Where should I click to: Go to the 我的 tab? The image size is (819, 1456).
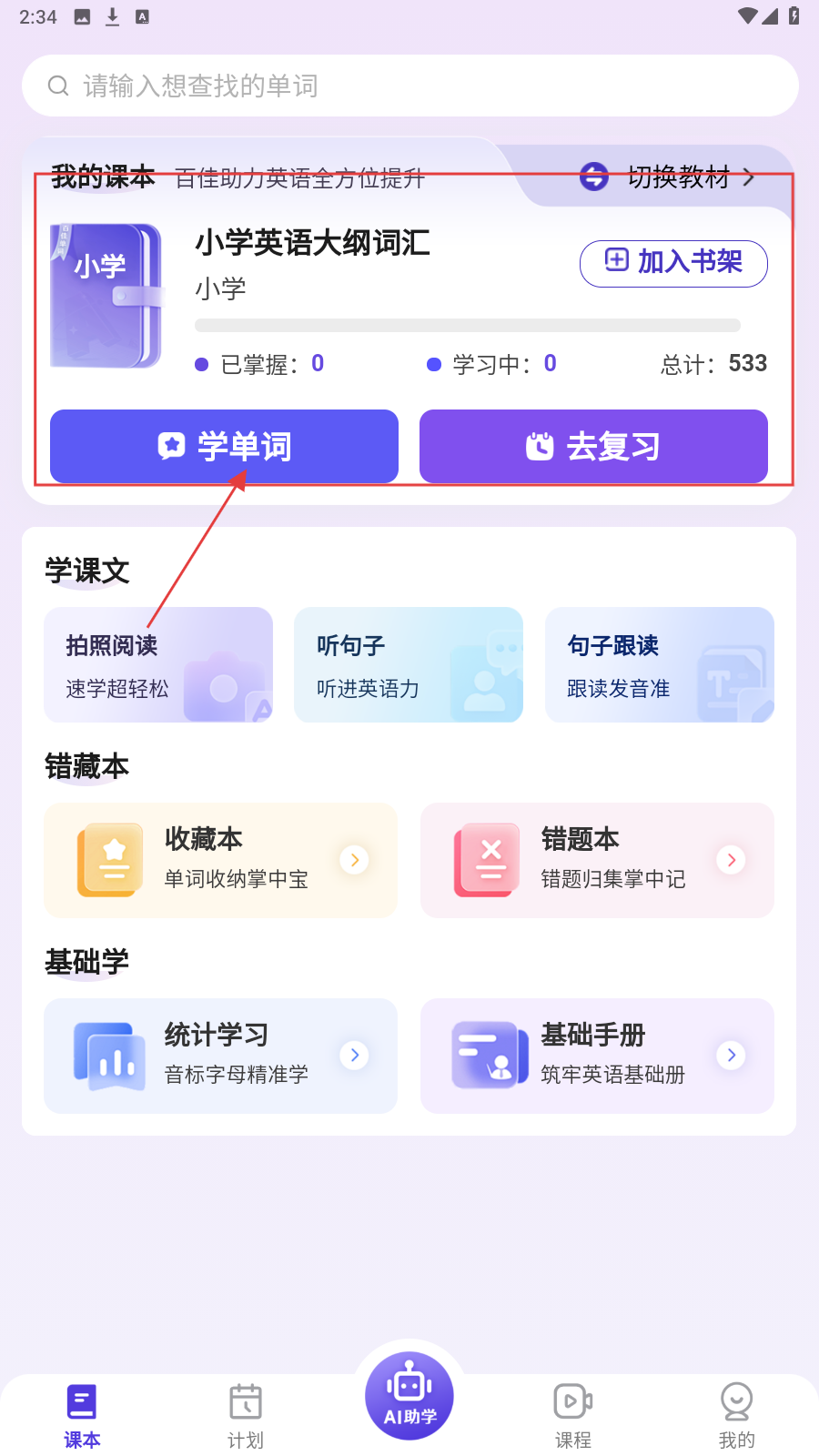(x=736, y=1415)
